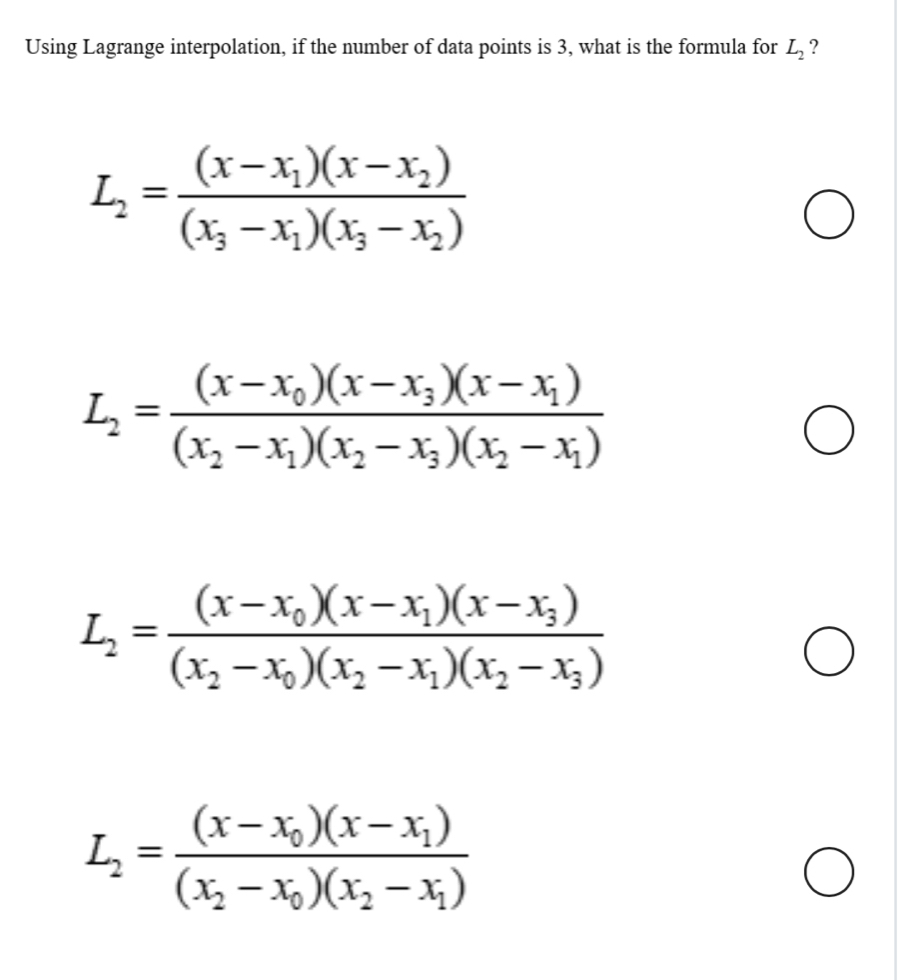Mark the two-factor answer with numerator (x−x0)(x−x1)
The image size is (900, 980).
pyautogui.click(x=830, y=870)
